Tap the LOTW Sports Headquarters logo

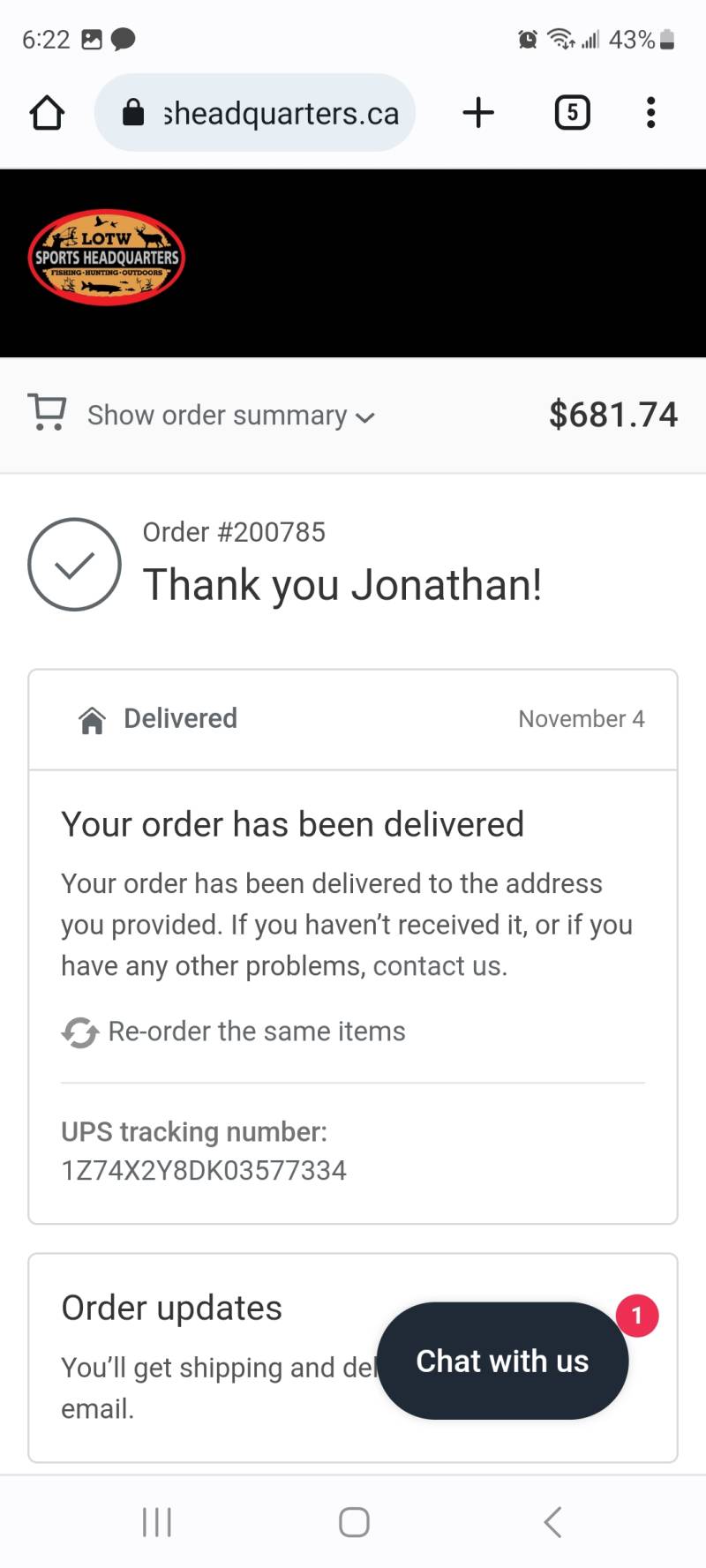tap(107, 258)
